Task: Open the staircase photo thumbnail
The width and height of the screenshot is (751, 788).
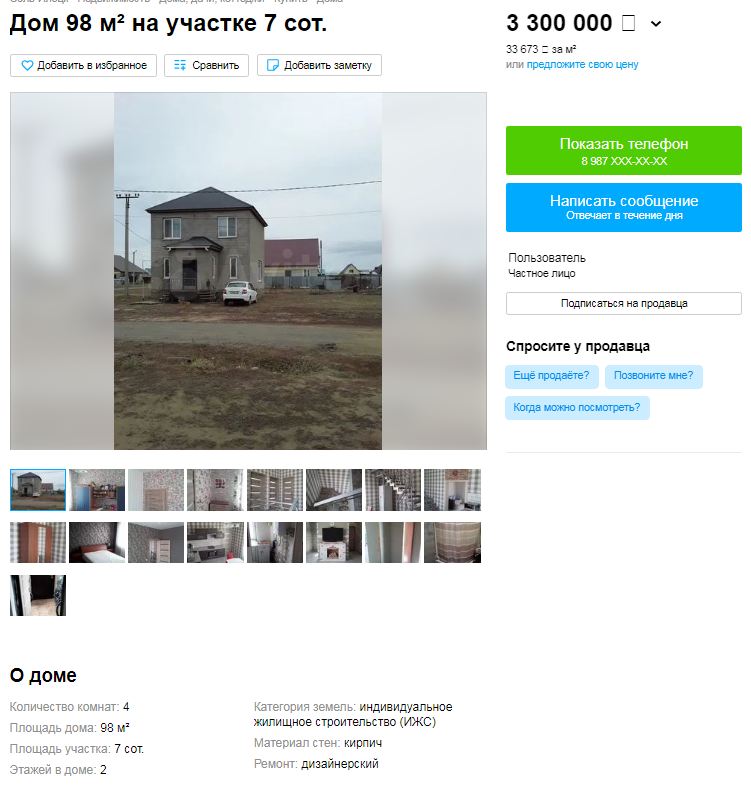Action: (392, 490)
